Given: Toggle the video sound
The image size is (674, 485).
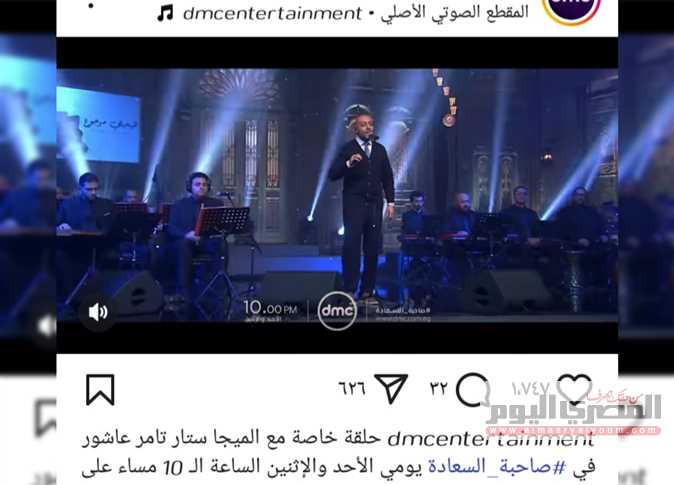Looking at the screenshot, I should coord(98,313).
